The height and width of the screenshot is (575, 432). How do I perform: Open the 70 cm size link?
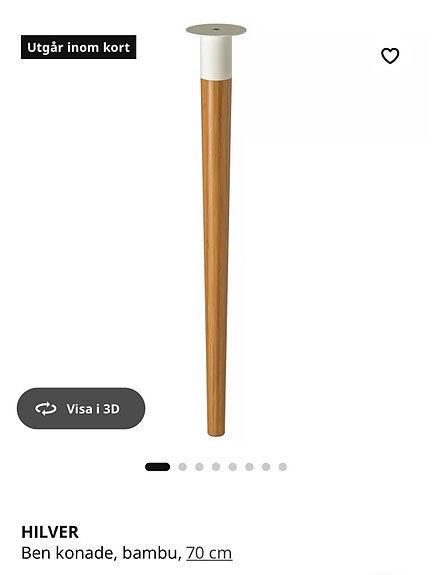[209, 553]
